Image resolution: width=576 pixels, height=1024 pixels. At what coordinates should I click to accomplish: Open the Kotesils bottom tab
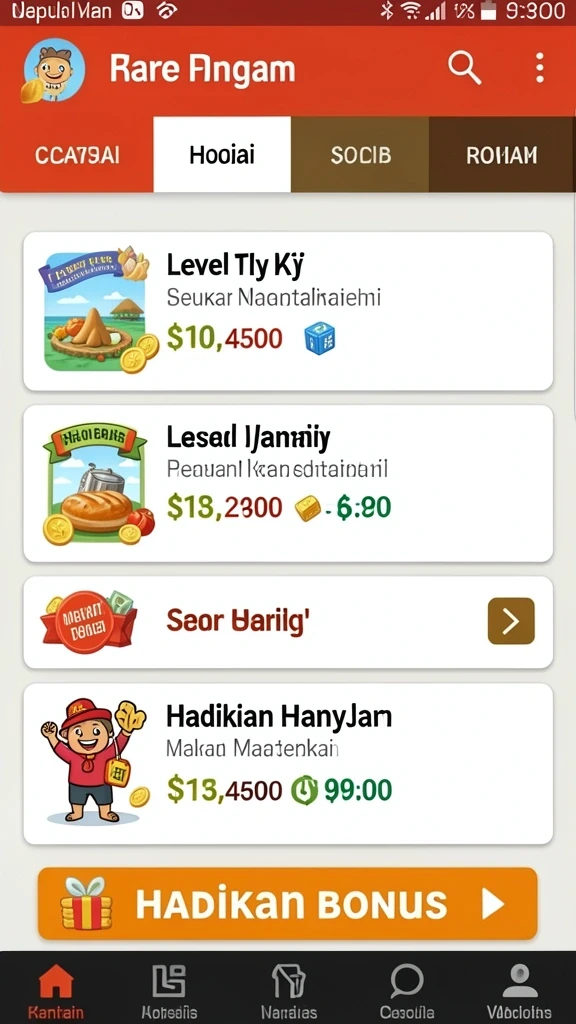[x=169, y=989]
